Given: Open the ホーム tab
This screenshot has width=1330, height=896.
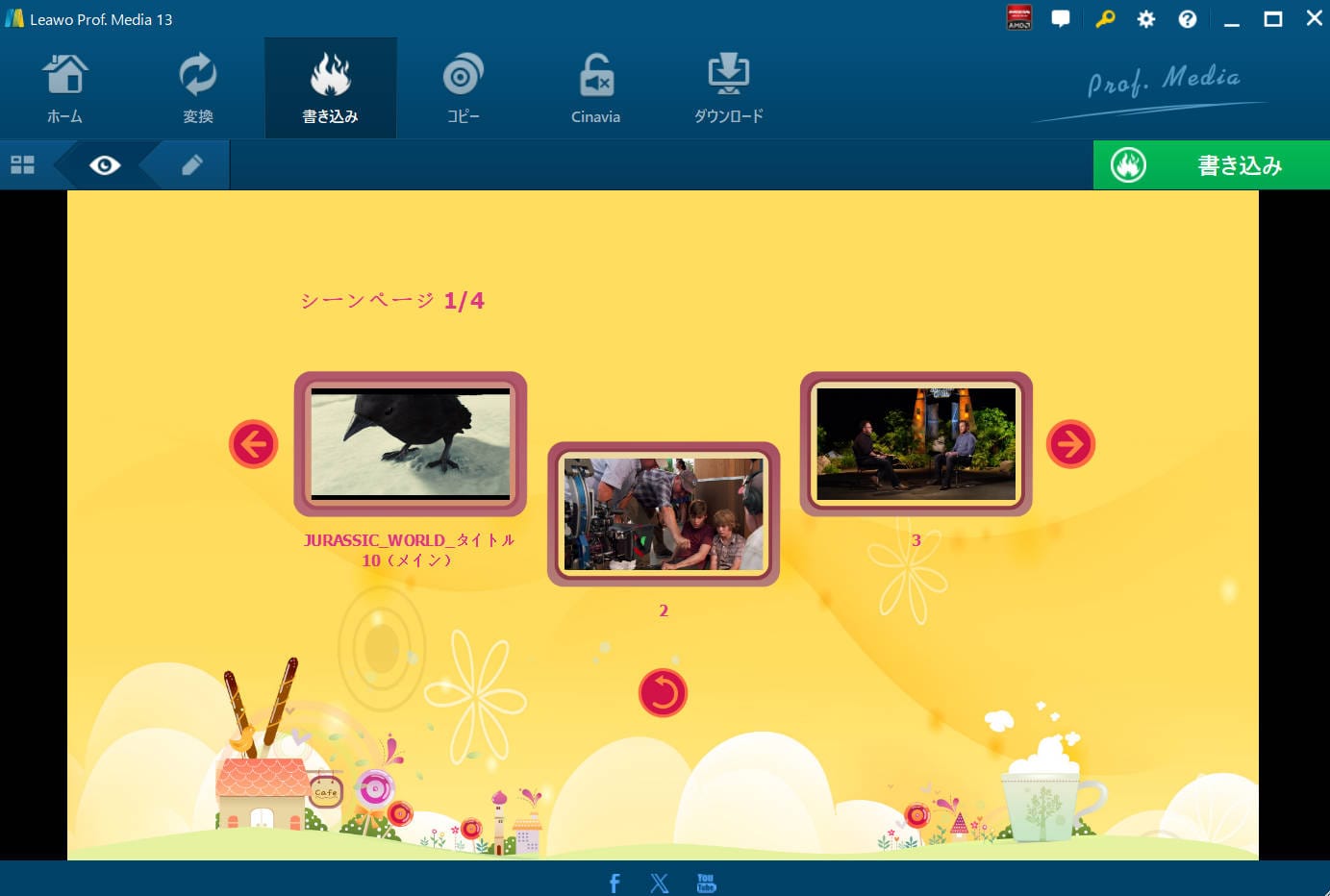Looking at the screenshot, I should [64, 88].
